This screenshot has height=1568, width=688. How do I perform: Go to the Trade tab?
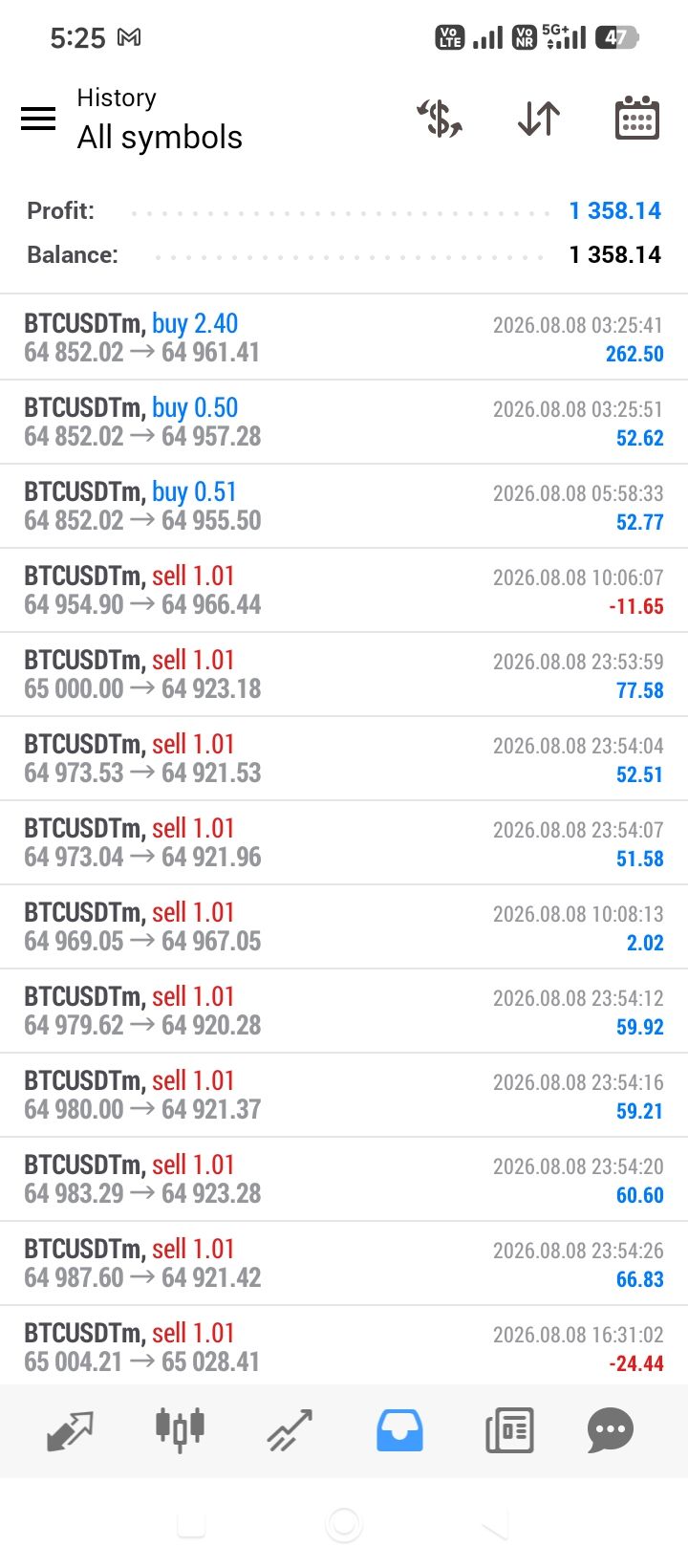[x=290, y=1430]
